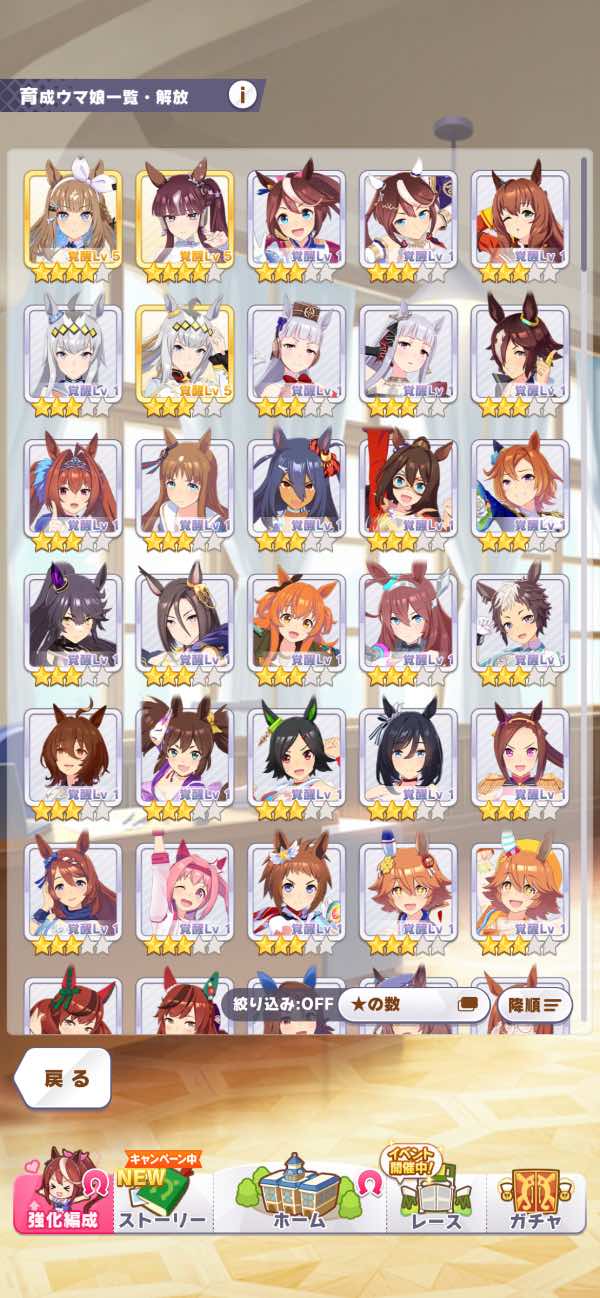Viewport: 600px width, 1298px height.
Task: Open the 絞り込み:OFF filter
Action: [x=279, y=1003]
